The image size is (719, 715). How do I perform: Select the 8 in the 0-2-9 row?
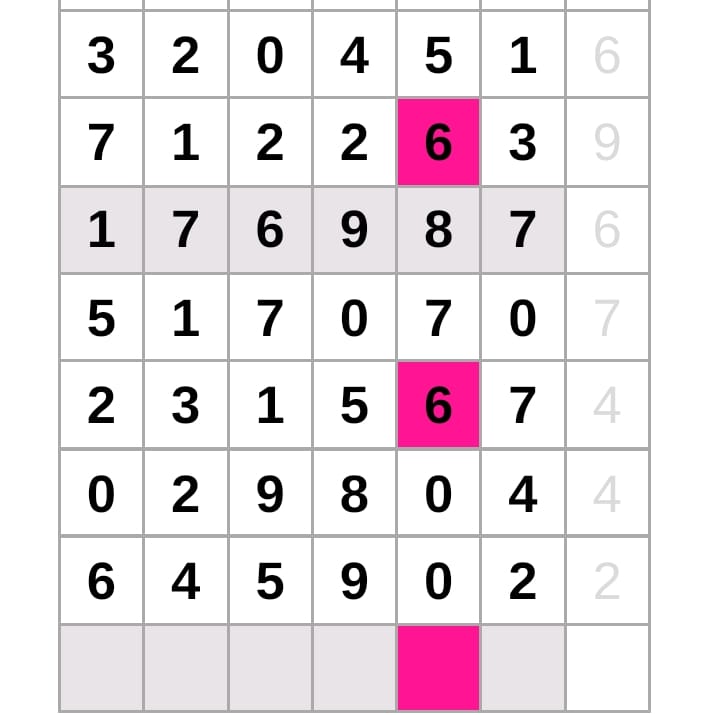pos(354,494)
